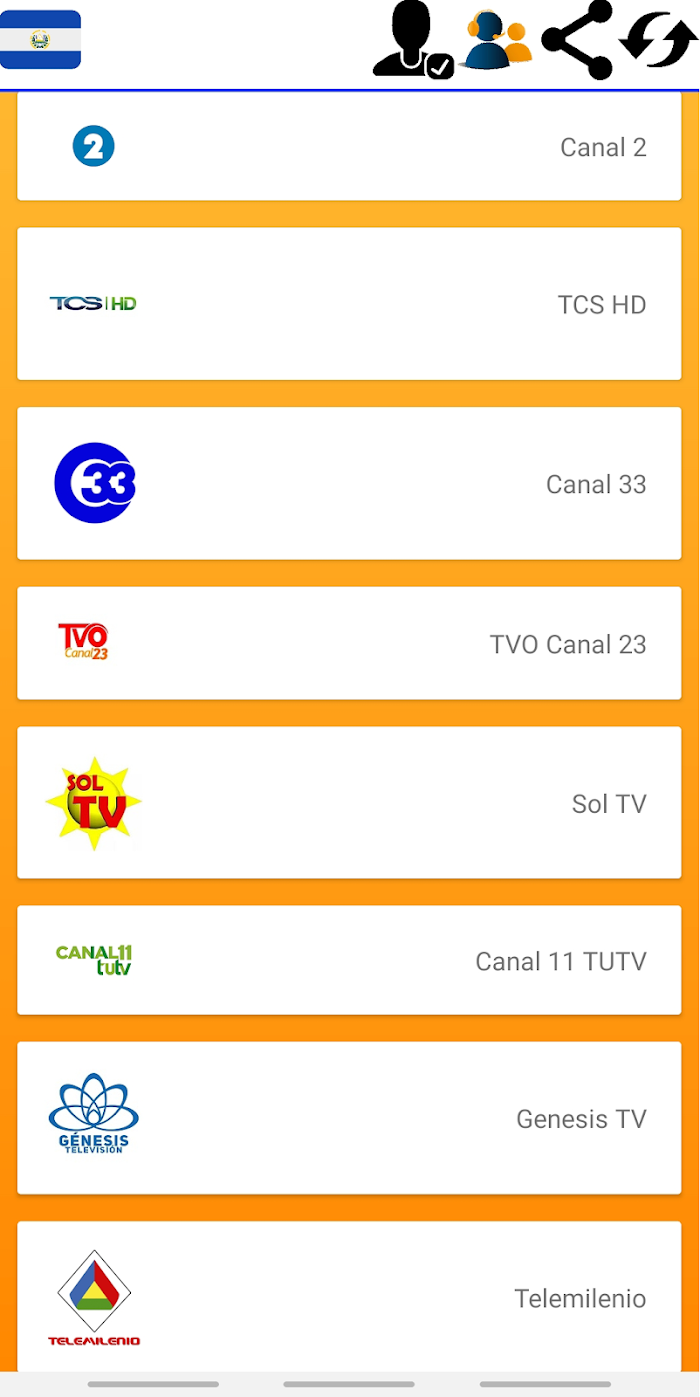Refresh the channel list
Screen dimensions: 700x1397
point(659,40)
